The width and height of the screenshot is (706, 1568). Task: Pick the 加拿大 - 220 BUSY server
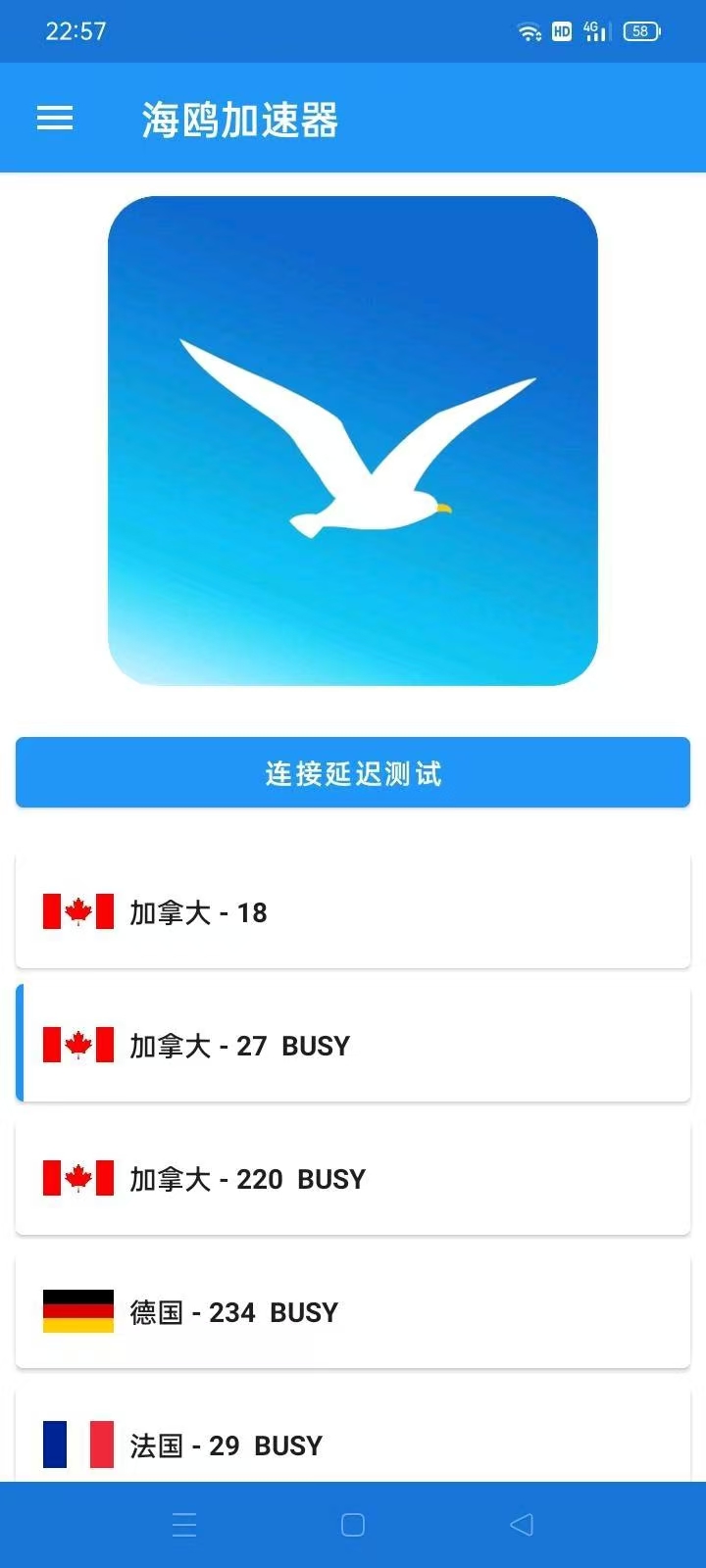[x=353, y=1178]
